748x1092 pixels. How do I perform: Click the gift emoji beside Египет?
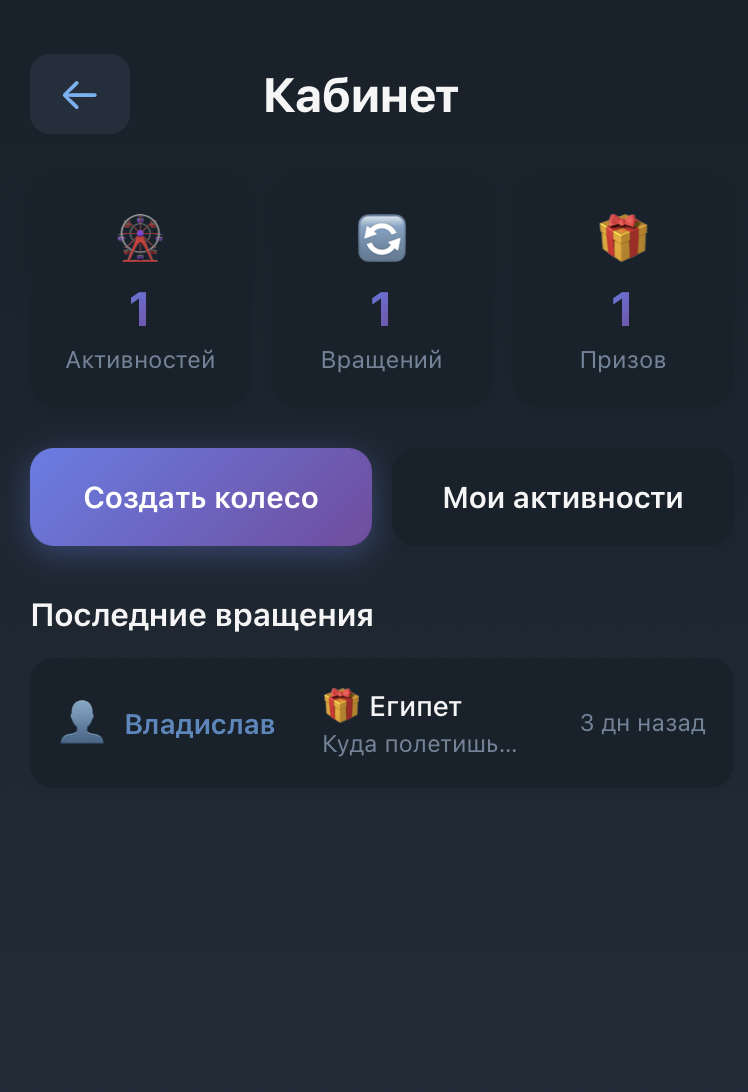tap(342, 706)
